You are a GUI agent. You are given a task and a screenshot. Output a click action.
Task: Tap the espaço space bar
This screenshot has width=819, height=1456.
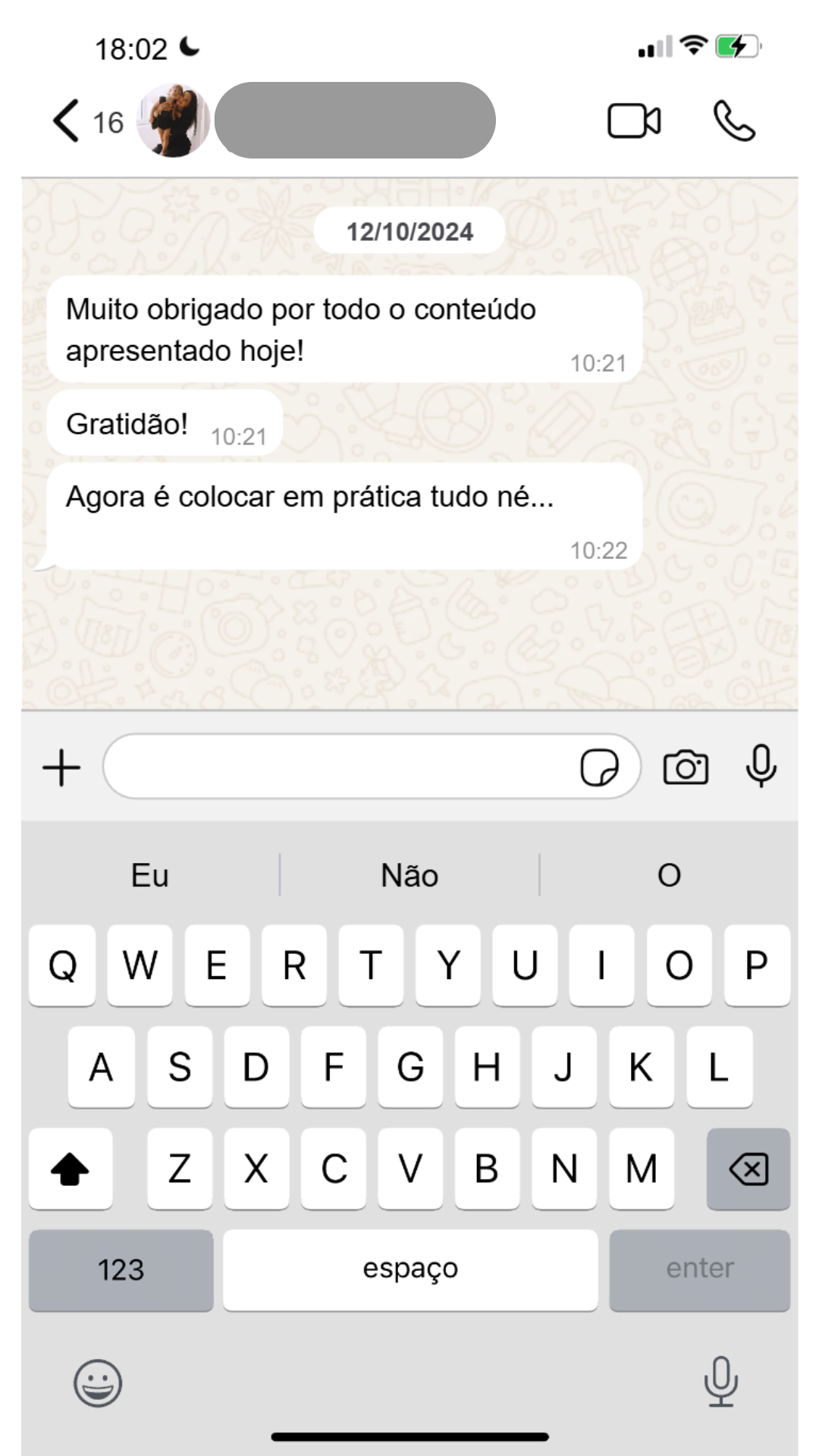pos(410,1269)
